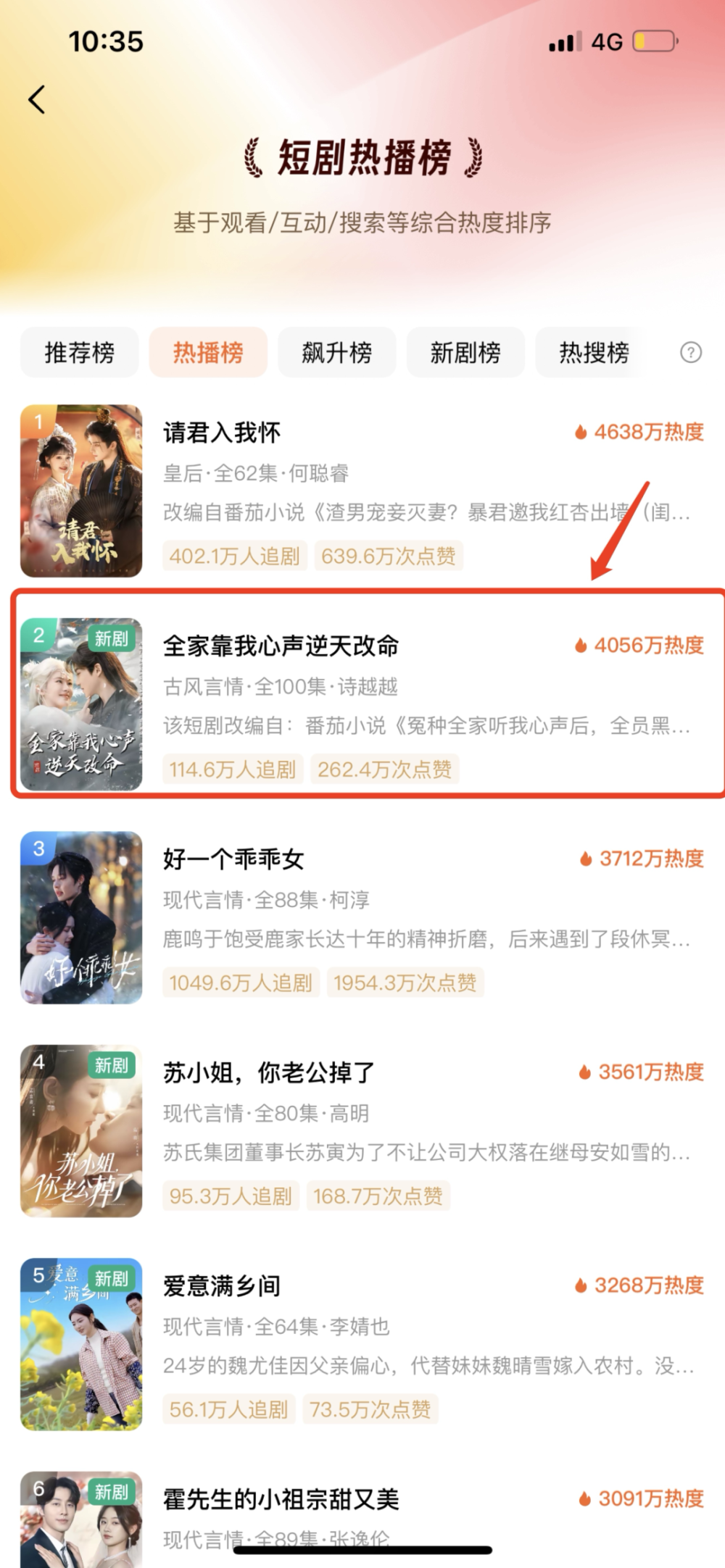Switch to the 推荐榜 tab
The height and width of the screenshot is (1568, 725).
(79, 353)
